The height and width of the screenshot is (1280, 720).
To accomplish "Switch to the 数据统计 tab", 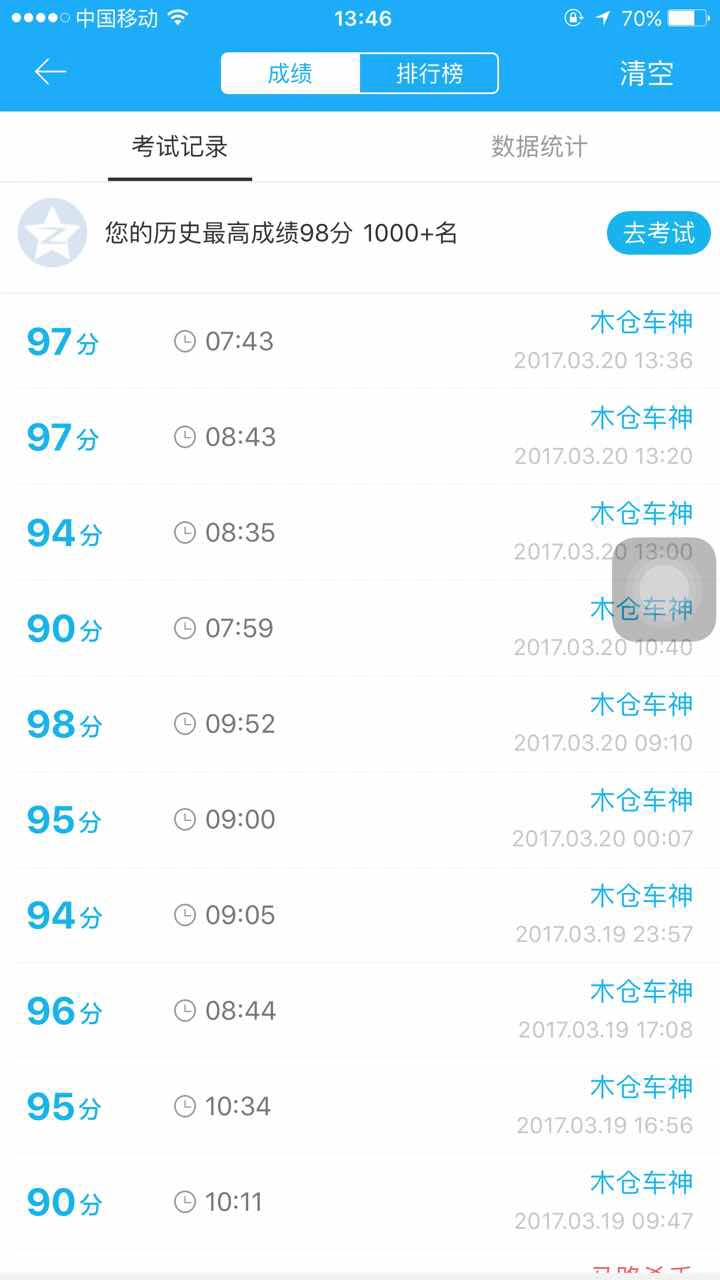I will pyautogui.click(x=539, y=147).
